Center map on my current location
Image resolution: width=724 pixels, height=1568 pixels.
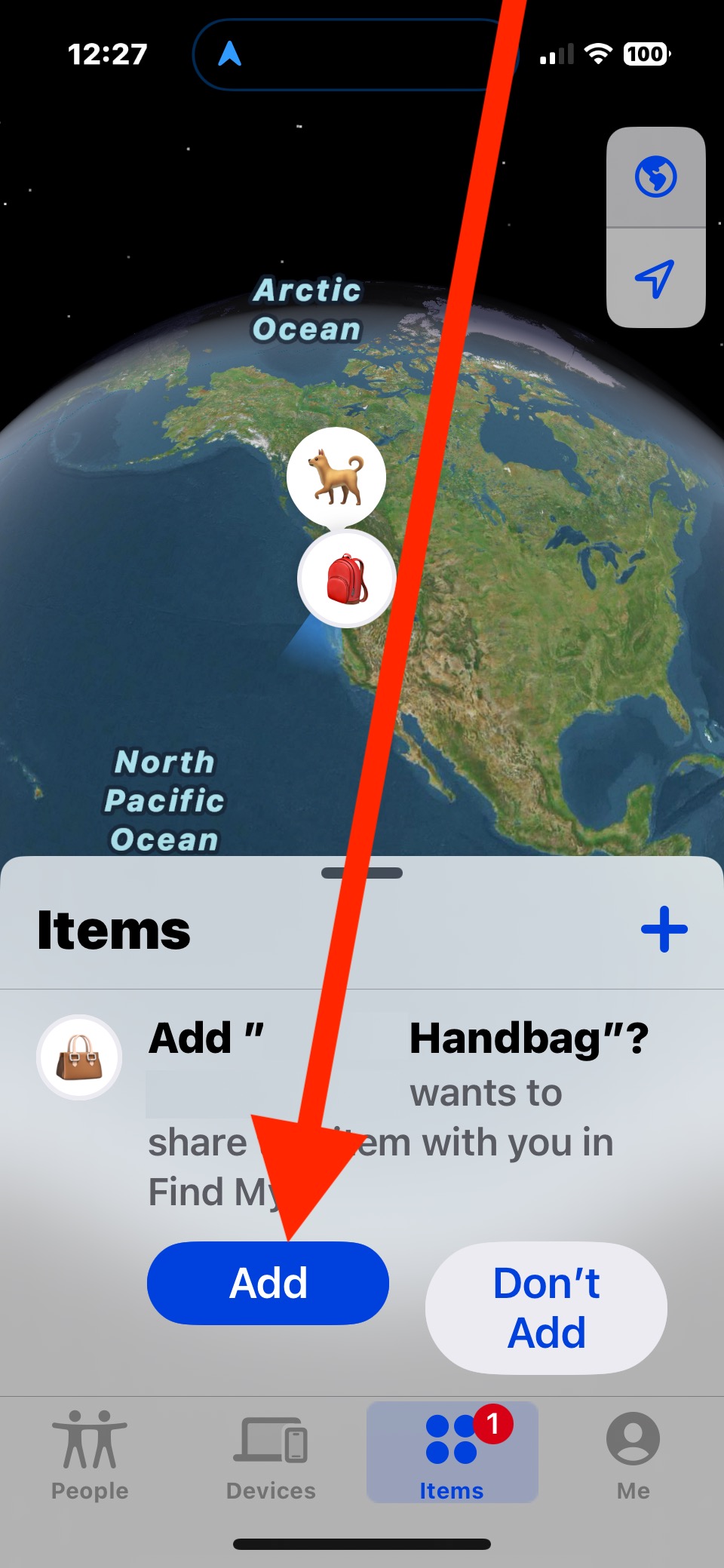pos(655,279)
